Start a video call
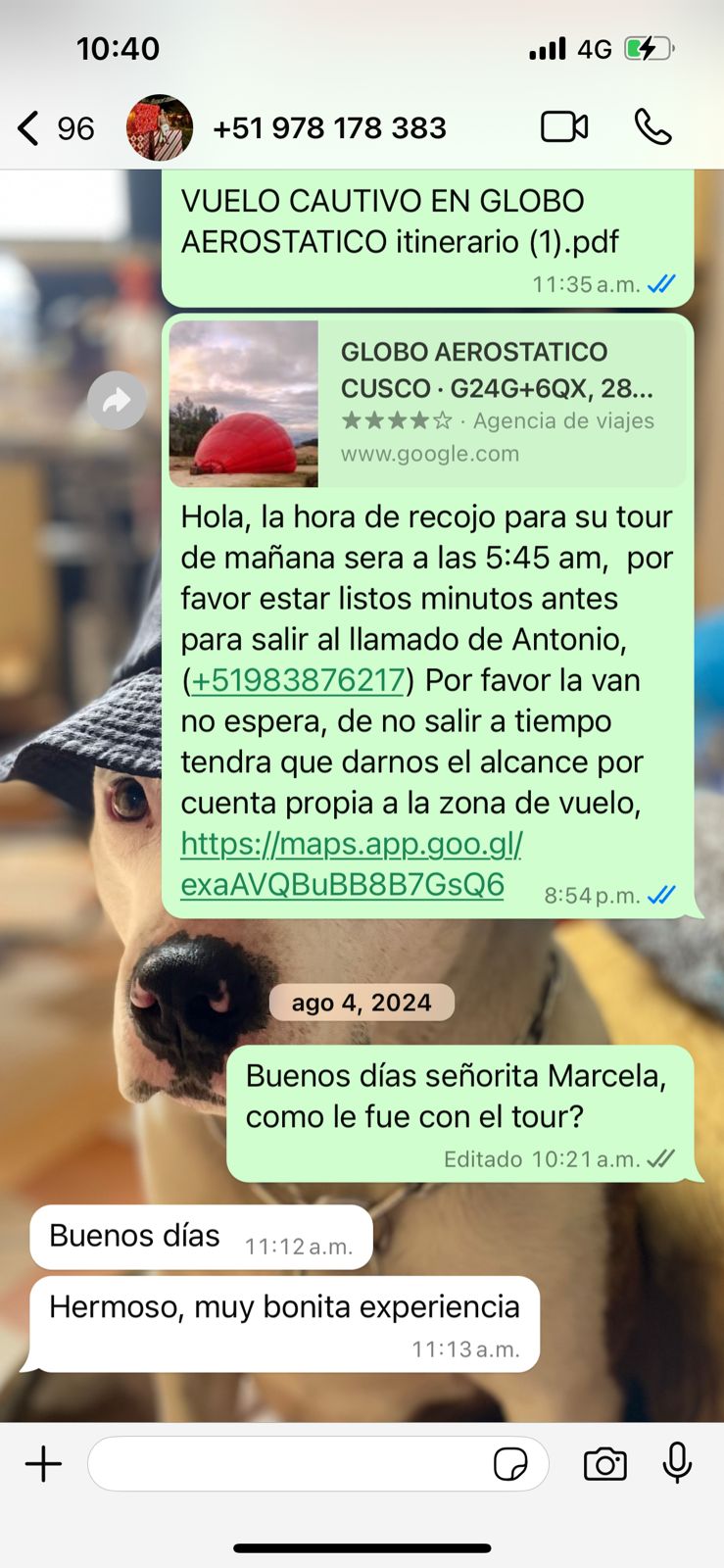Viewport: 724px width, 1568px height. pyautogui.click(x=564, y=127)
